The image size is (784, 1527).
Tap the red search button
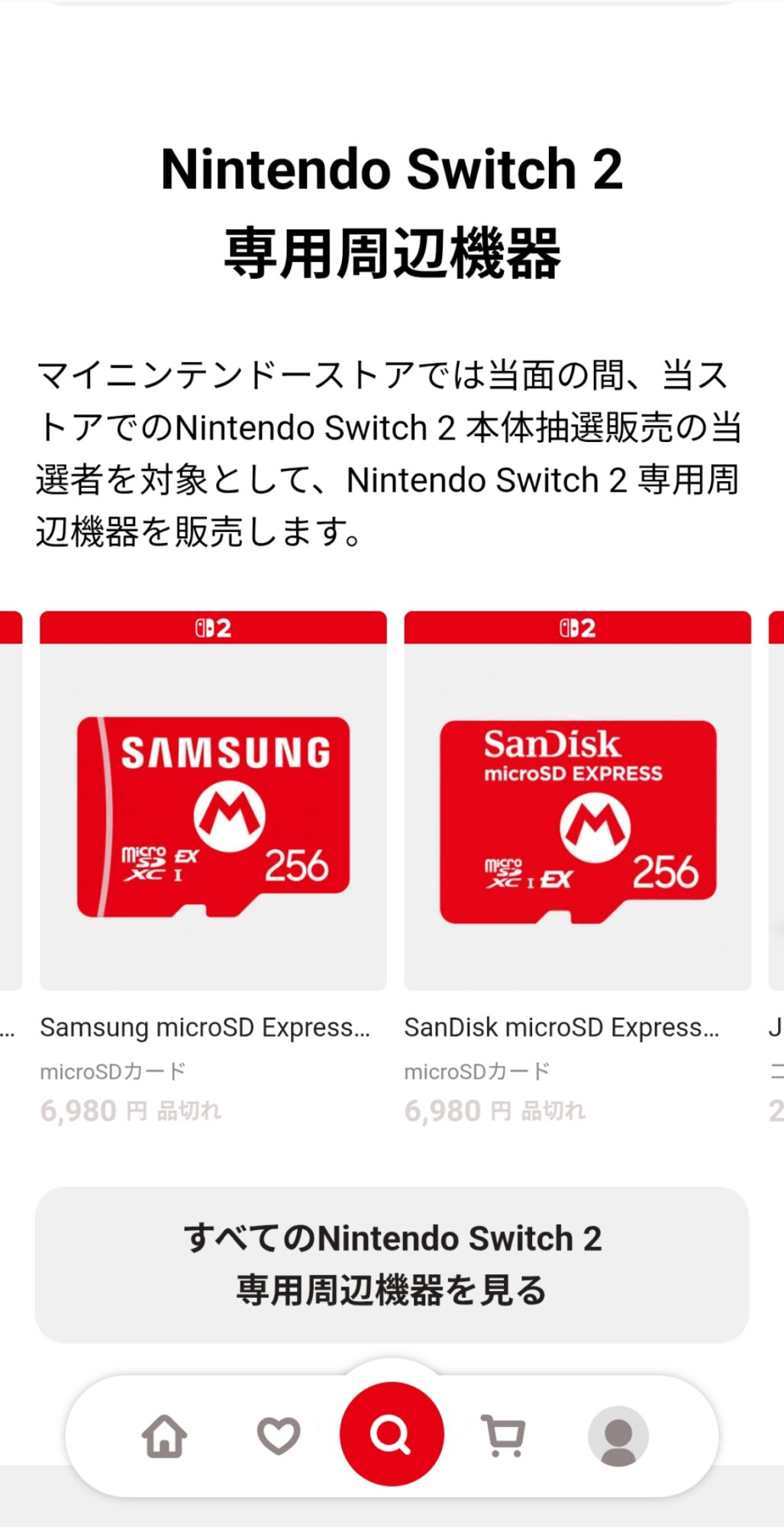392,1434
